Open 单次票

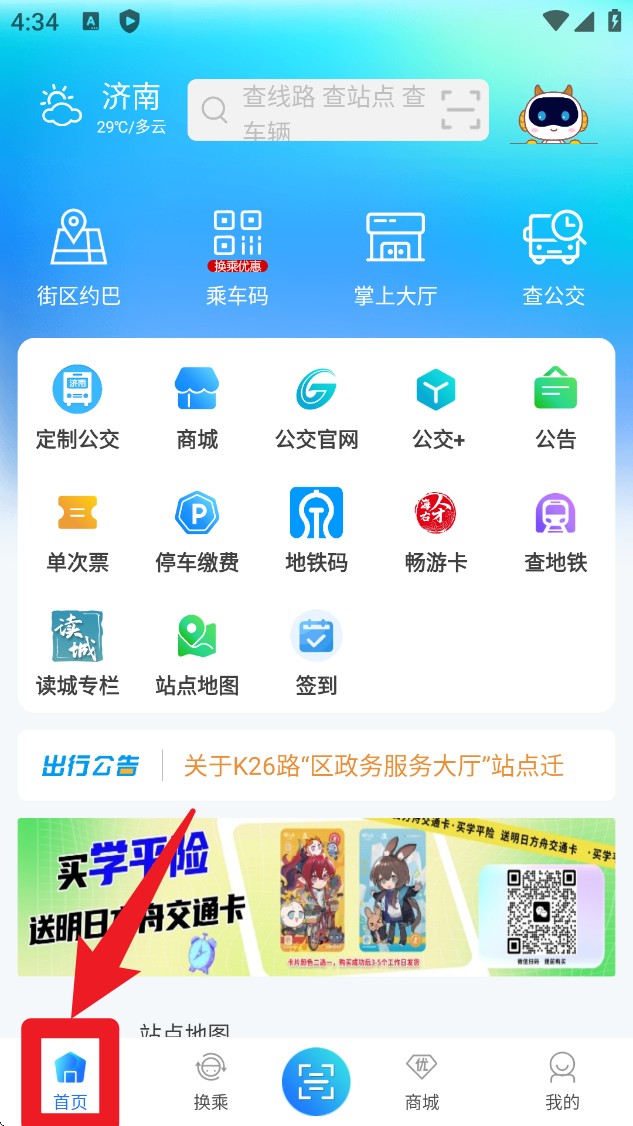77,531
